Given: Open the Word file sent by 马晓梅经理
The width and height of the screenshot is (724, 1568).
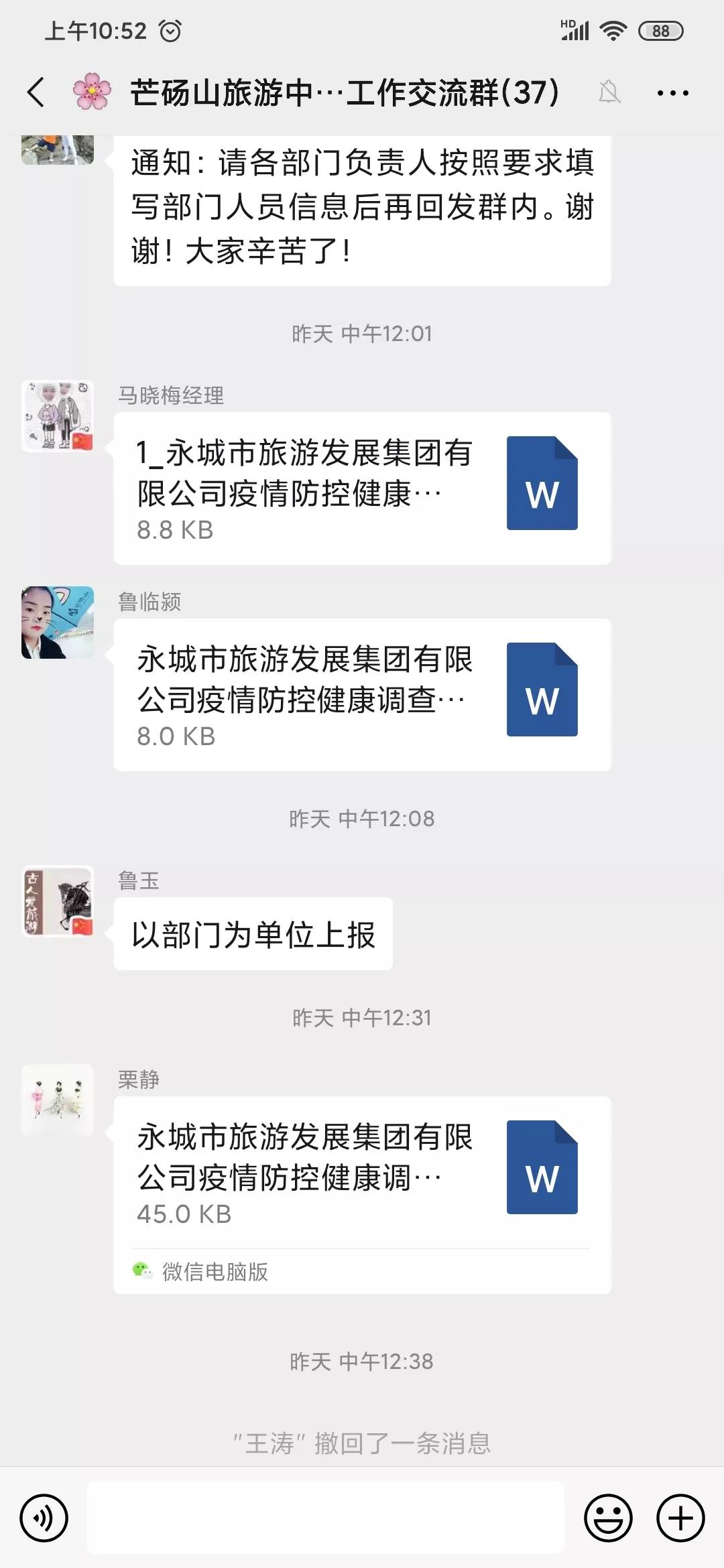Looking at the screenshot, I should coord(362,488).
